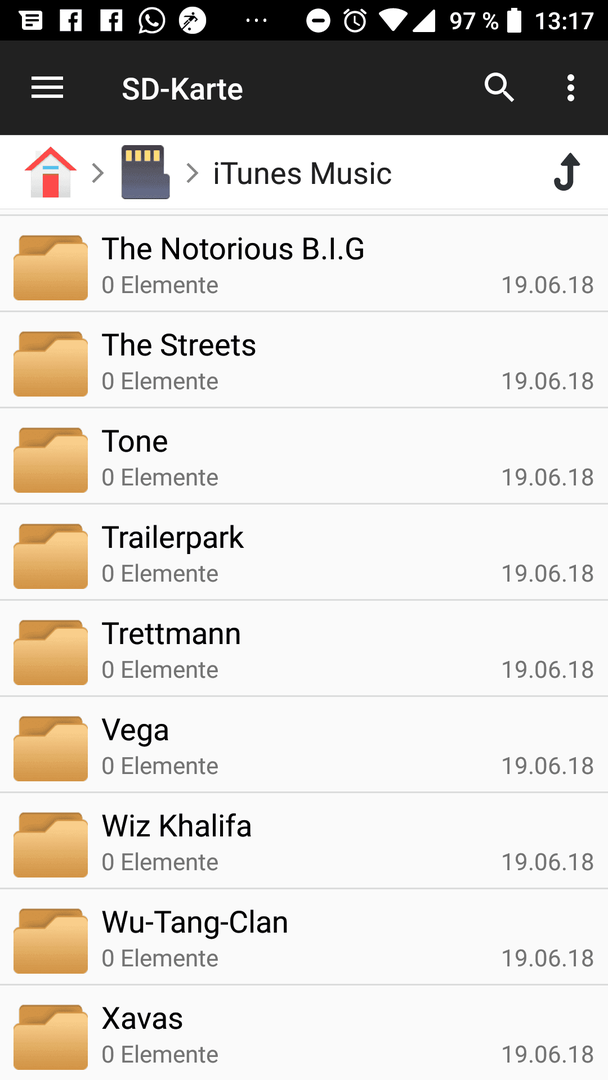
Task: Open The Streets folder
Action: [304, 360]
